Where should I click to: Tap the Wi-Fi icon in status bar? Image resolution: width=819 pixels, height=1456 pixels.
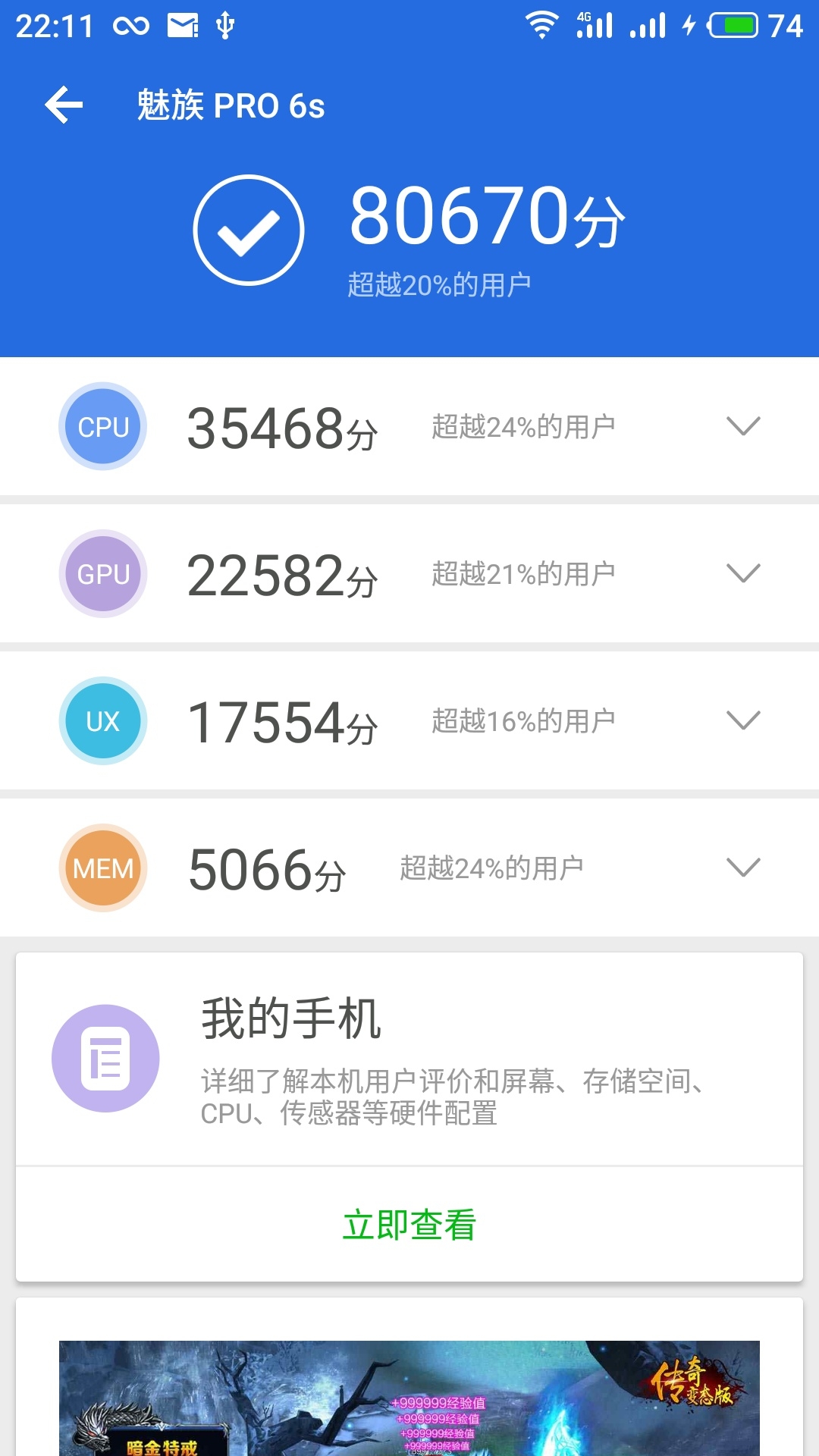542,24
